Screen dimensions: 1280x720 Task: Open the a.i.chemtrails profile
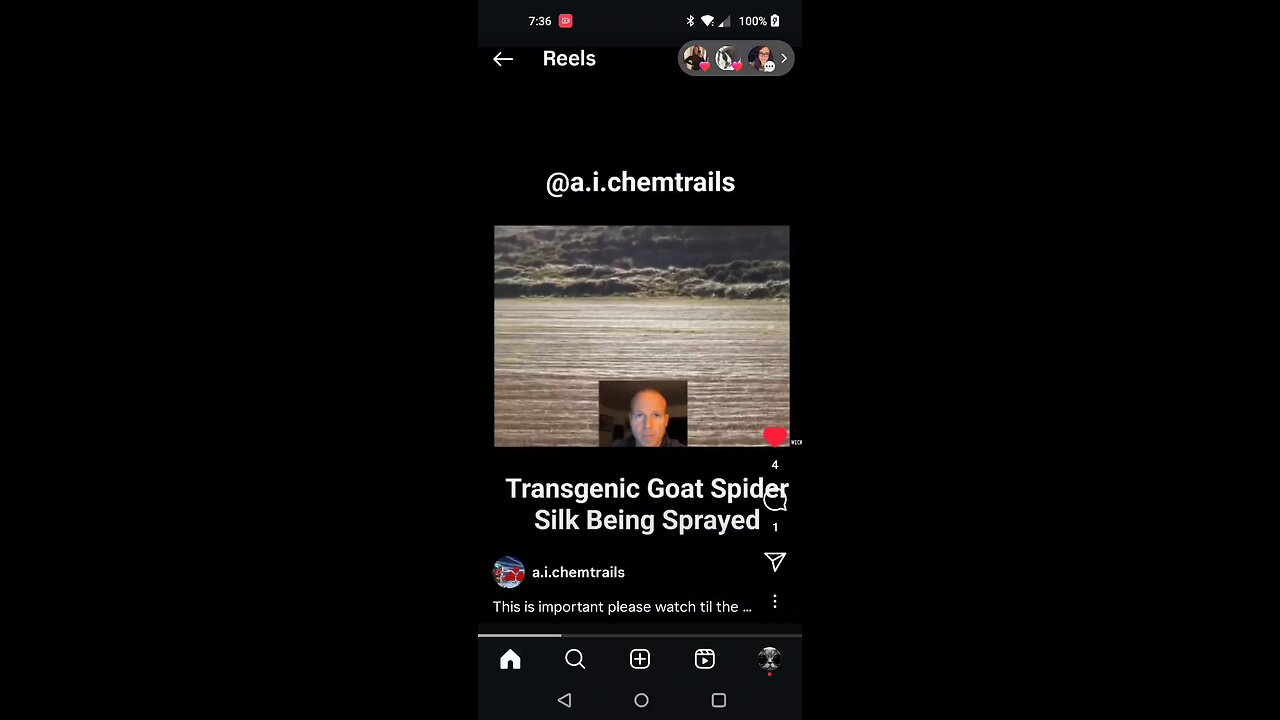(578, 572)
